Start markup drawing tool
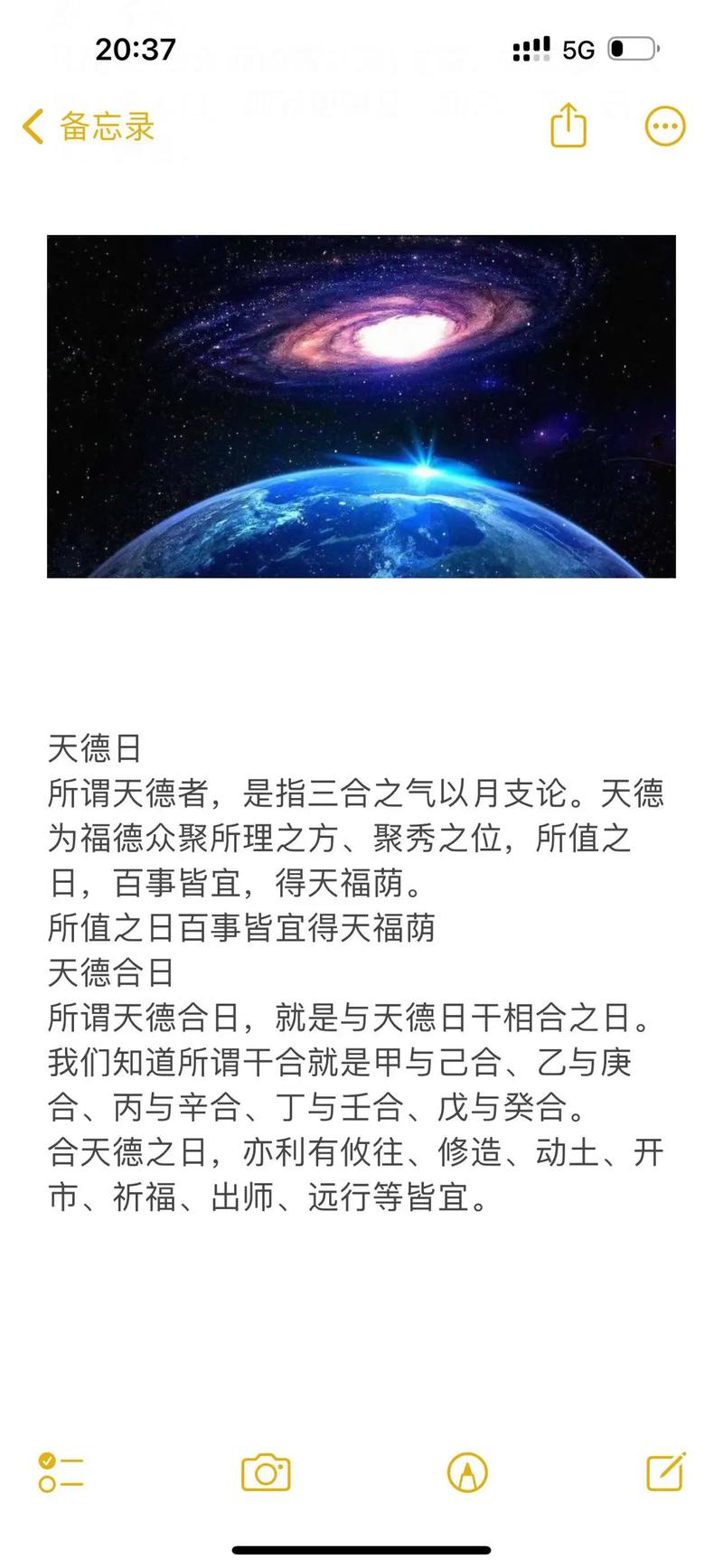 pyautogui.click(x=467, y=1472)
